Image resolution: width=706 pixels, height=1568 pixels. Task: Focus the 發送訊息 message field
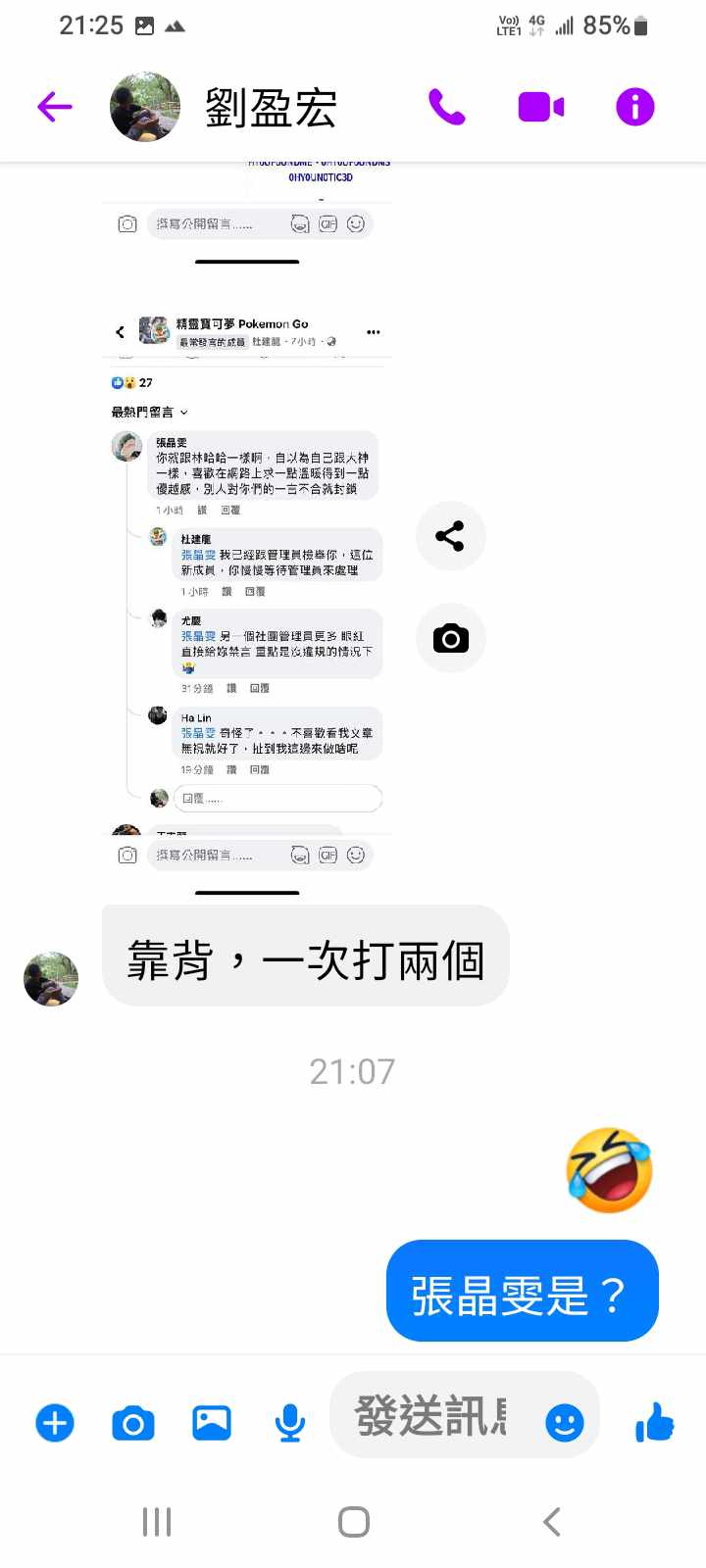coord(431,1417)
